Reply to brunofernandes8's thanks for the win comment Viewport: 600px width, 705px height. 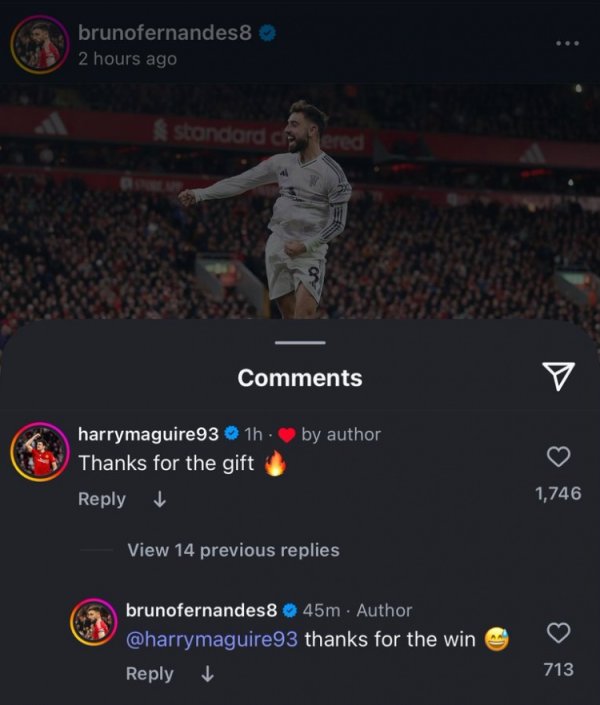pos(149,674)
